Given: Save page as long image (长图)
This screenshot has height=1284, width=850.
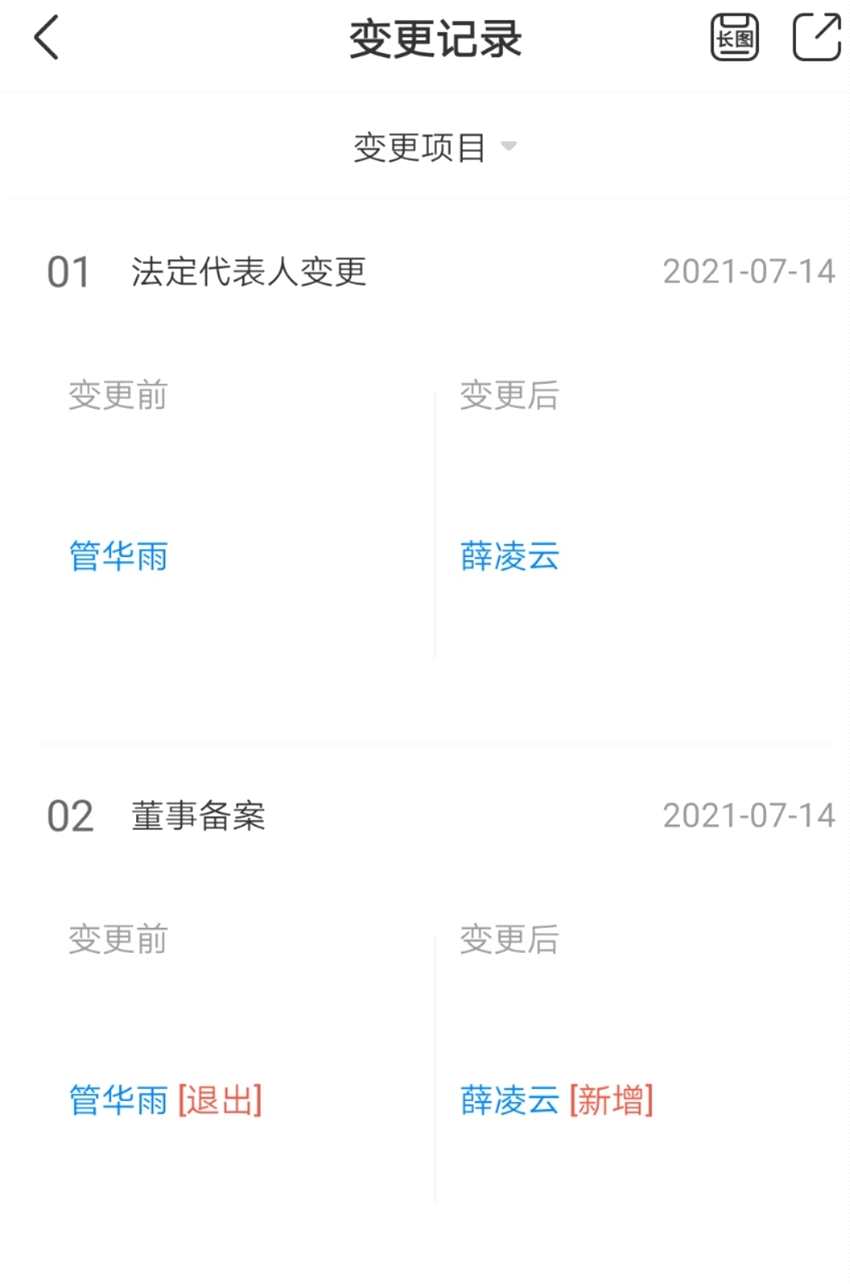Looking at the screenshot, I should tap(734, 39).
